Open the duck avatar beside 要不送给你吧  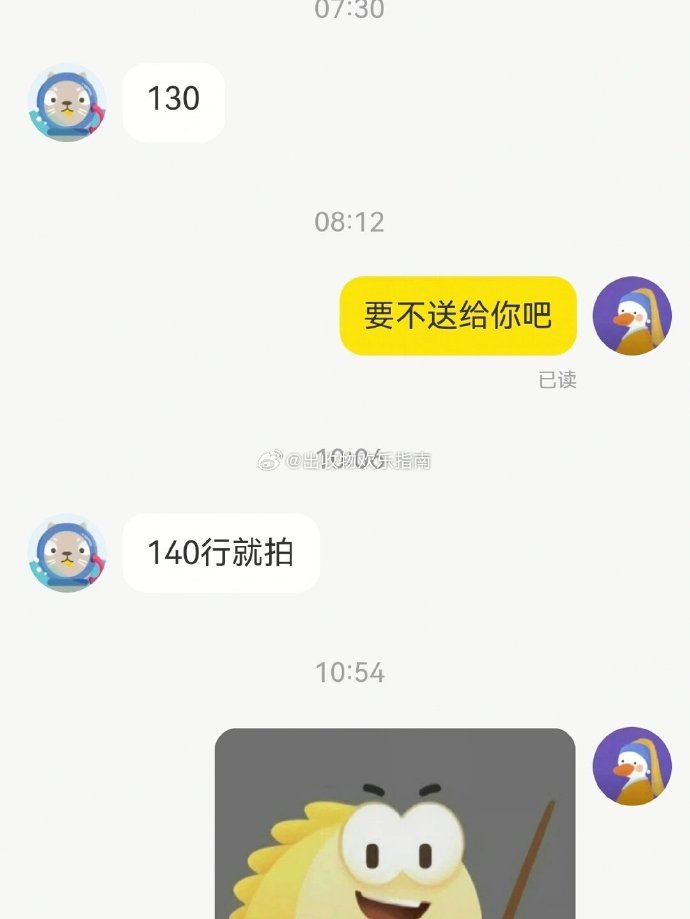click(632, 316)
